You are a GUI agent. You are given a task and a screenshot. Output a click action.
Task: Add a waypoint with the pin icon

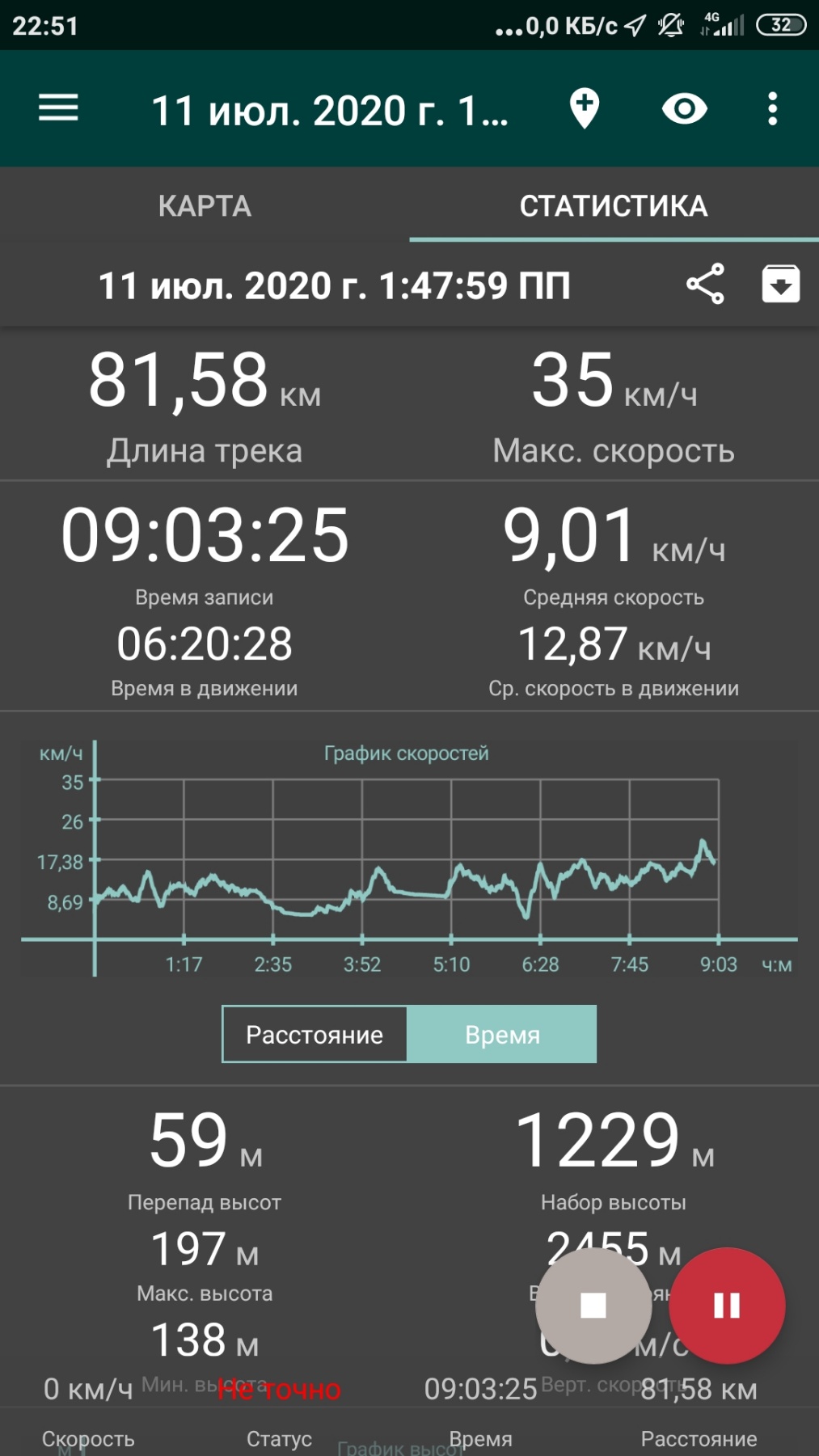(585, 109)
